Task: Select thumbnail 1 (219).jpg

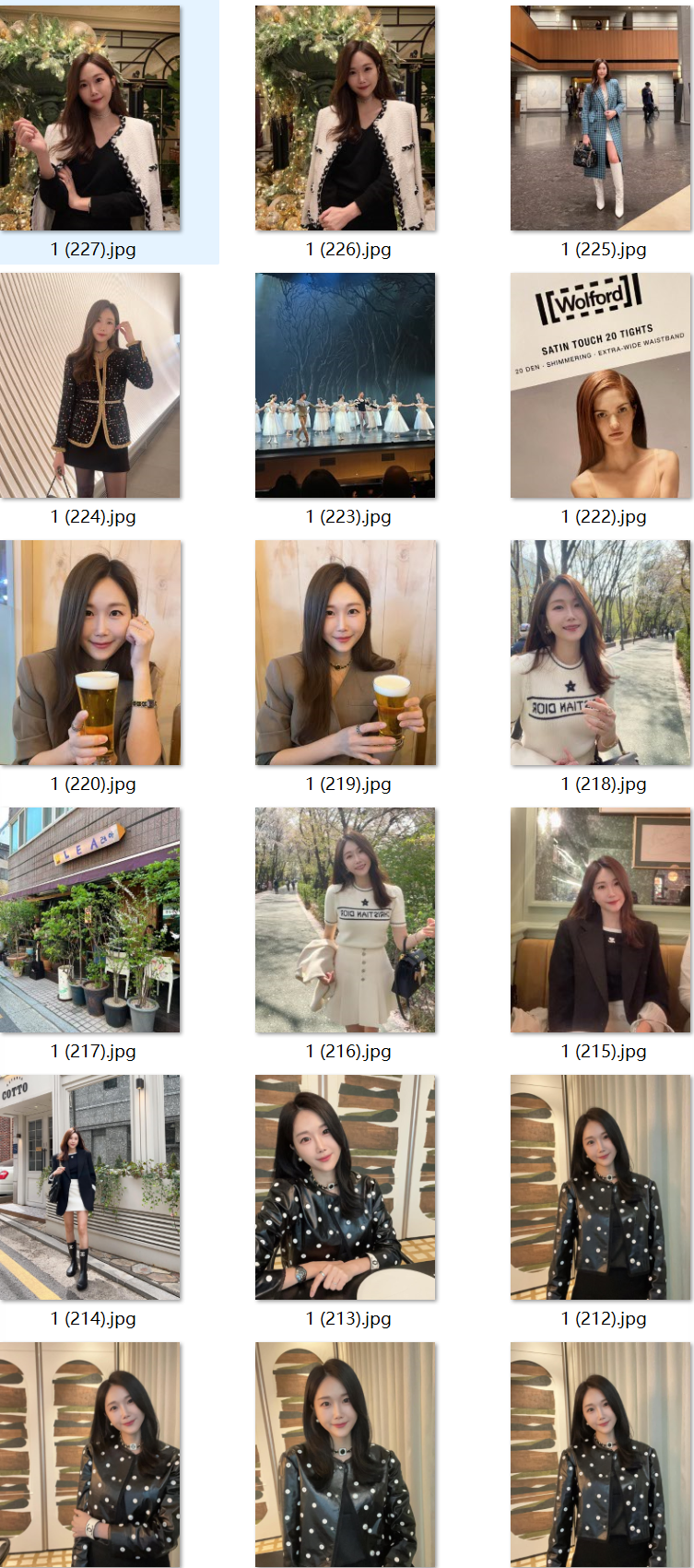Action: (x=346, y=653)
